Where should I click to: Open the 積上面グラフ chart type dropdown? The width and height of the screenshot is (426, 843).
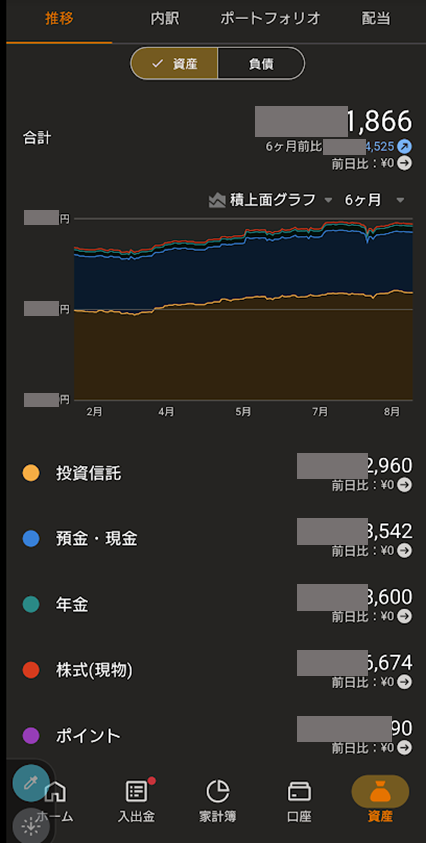click(x=271, y=201)
